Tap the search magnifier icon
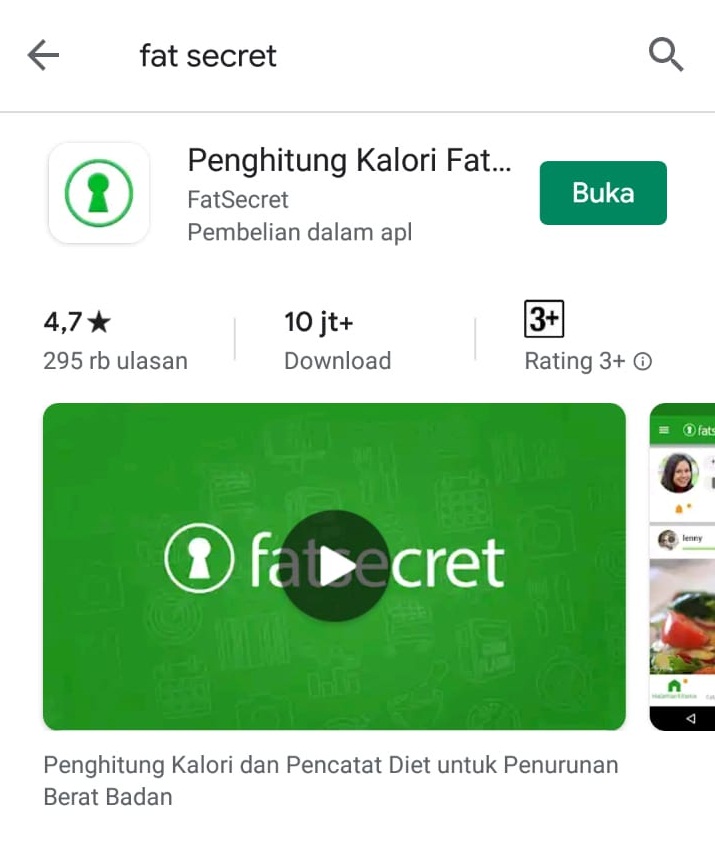715x857 pixels. coord(666,55)
